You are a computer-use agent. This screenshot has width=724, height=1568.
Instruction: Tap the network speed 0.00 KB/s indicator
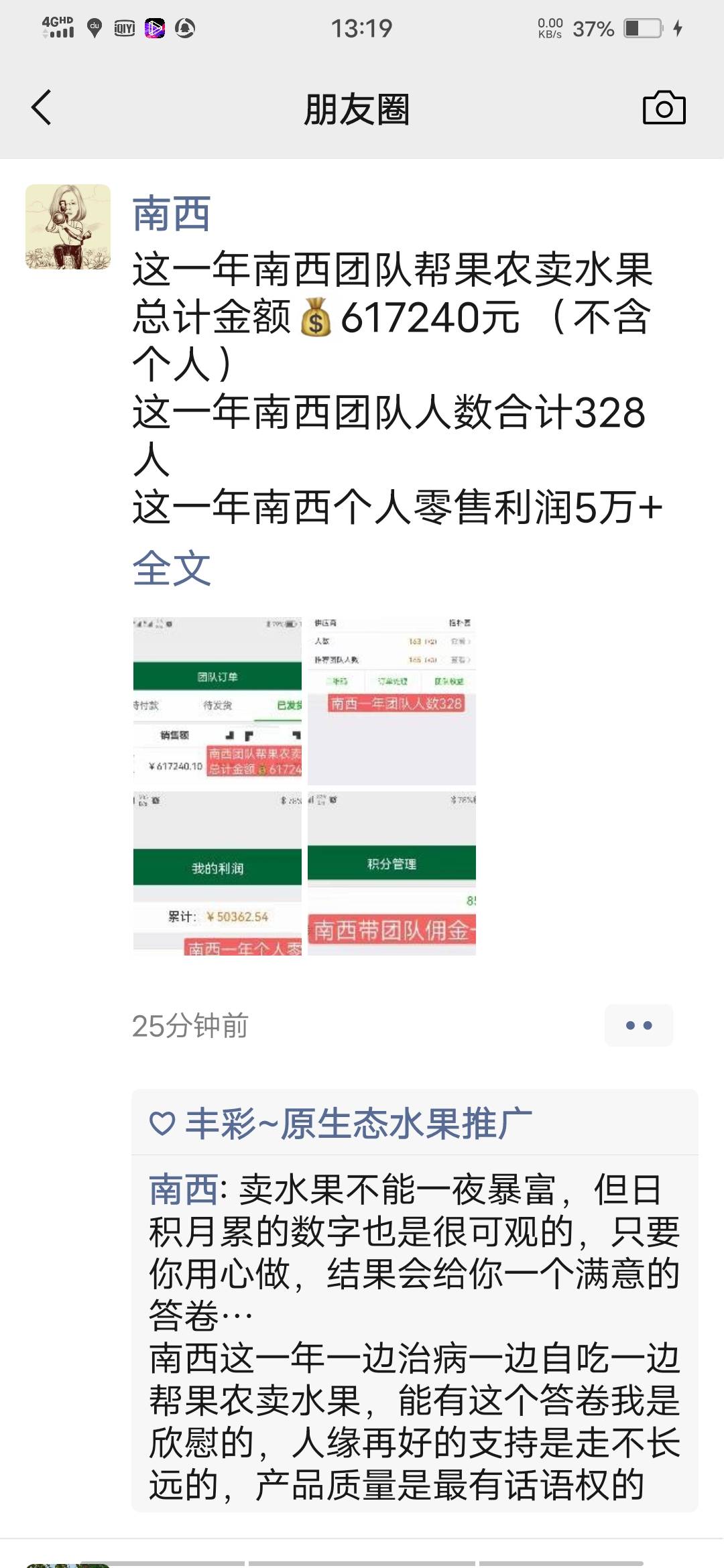[x=550, y=27]
